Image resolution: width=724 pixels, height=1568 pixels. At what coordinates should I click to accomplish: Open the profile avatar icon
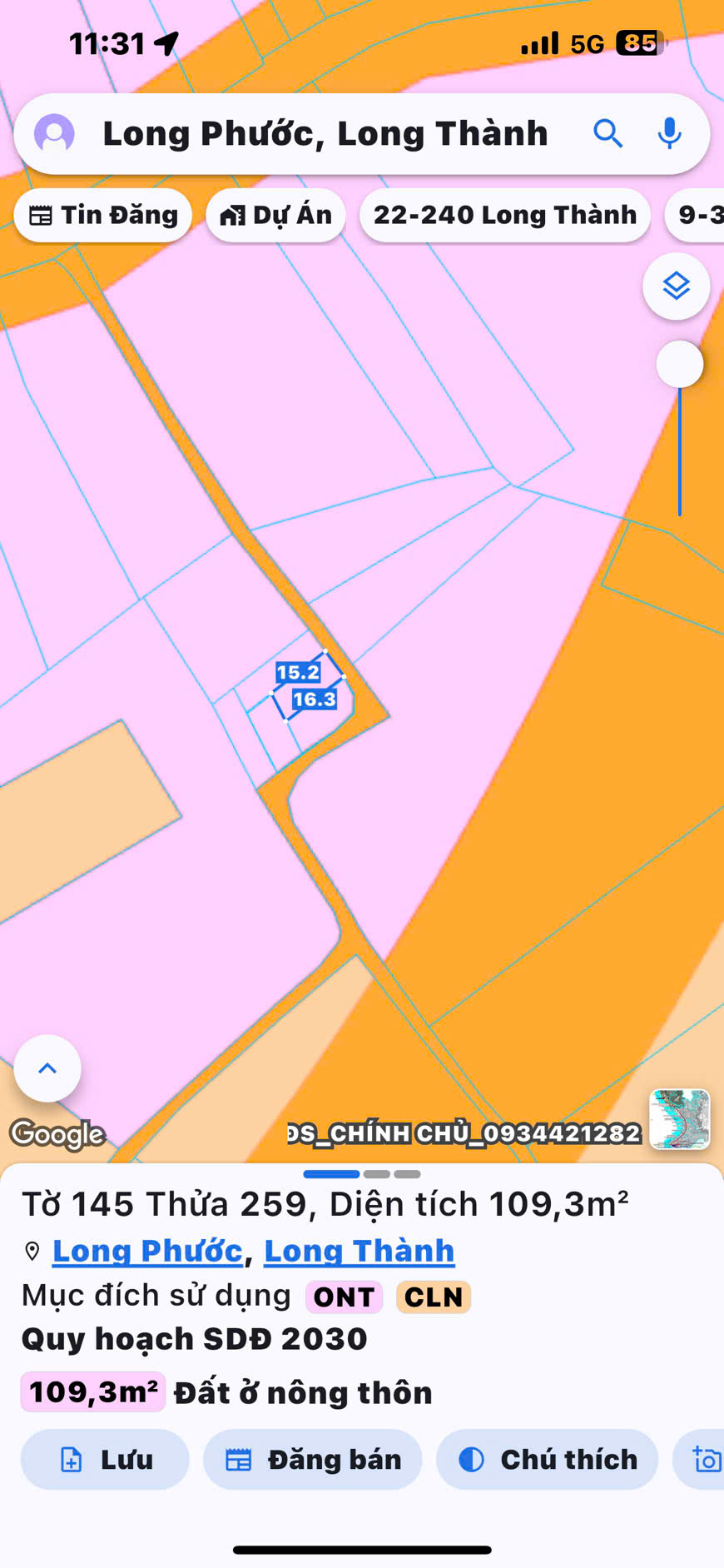(54, 133)
